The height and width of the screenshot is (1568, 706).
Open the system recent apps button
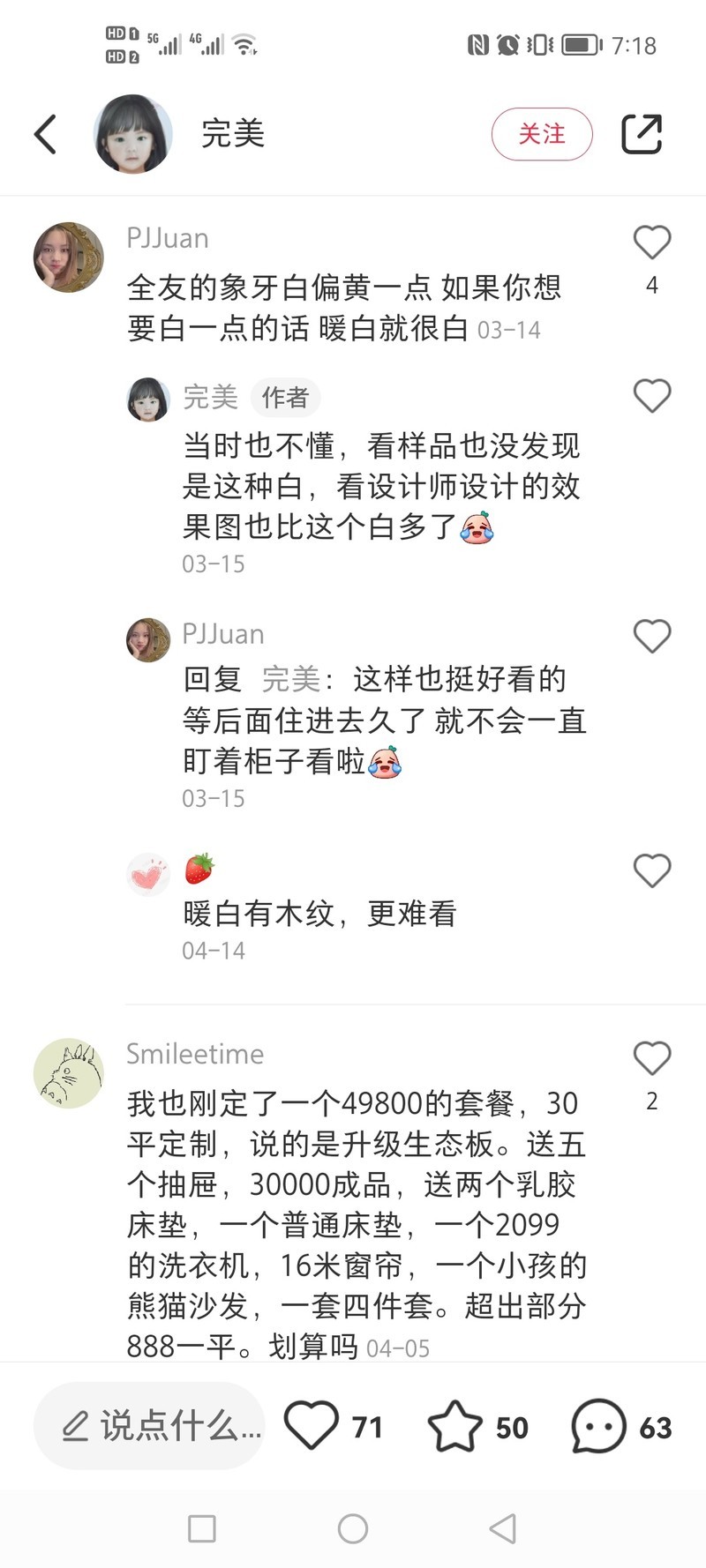(x=202, y=1528)
